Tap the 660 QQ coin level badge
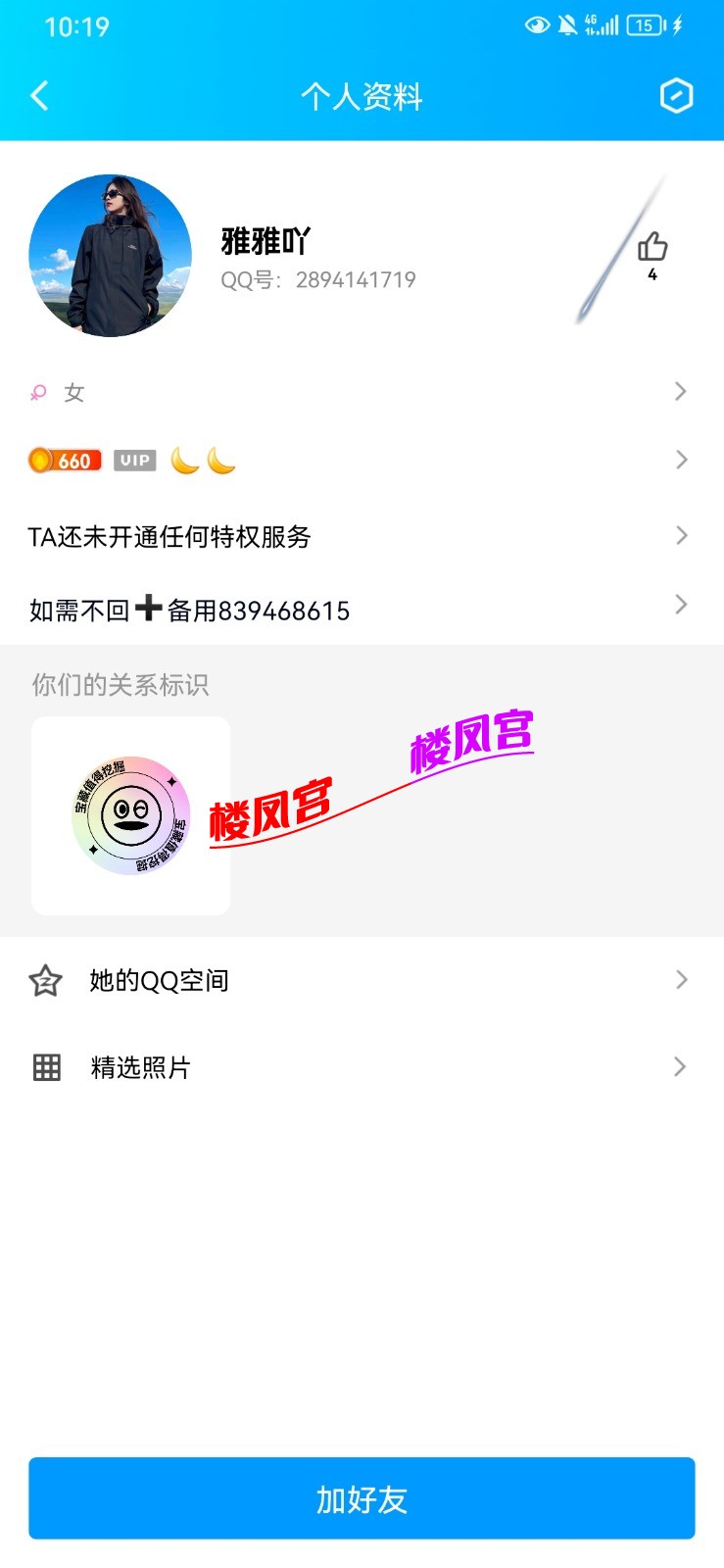 [x=64, y=460]
